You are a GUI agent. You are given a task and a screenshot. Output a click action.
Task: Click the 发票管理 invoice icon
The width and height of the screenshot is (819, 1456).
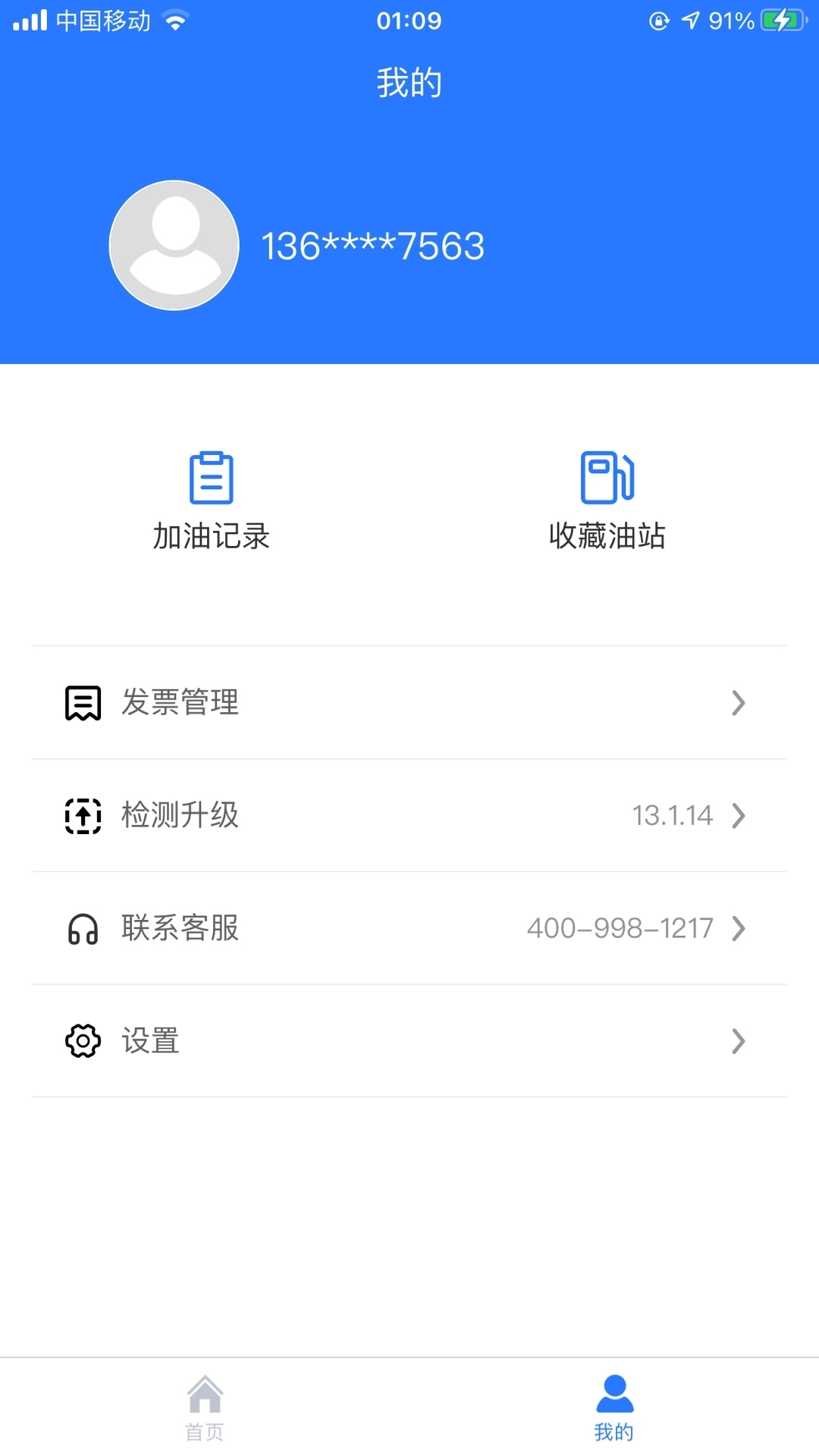pos(83,703)
